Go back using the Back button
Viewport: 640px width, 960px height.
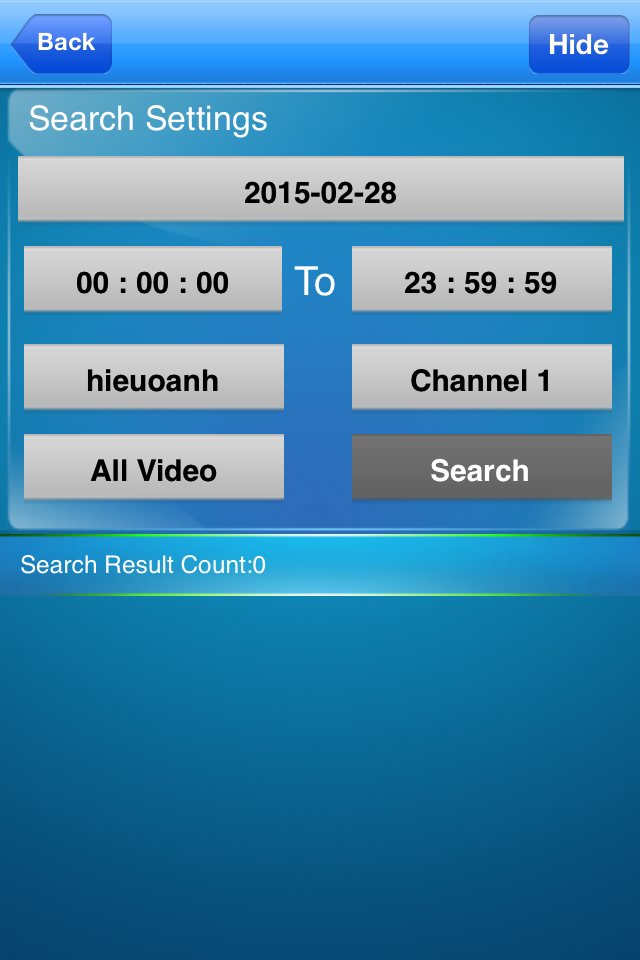pyautogui.click(x=62, y=43)
